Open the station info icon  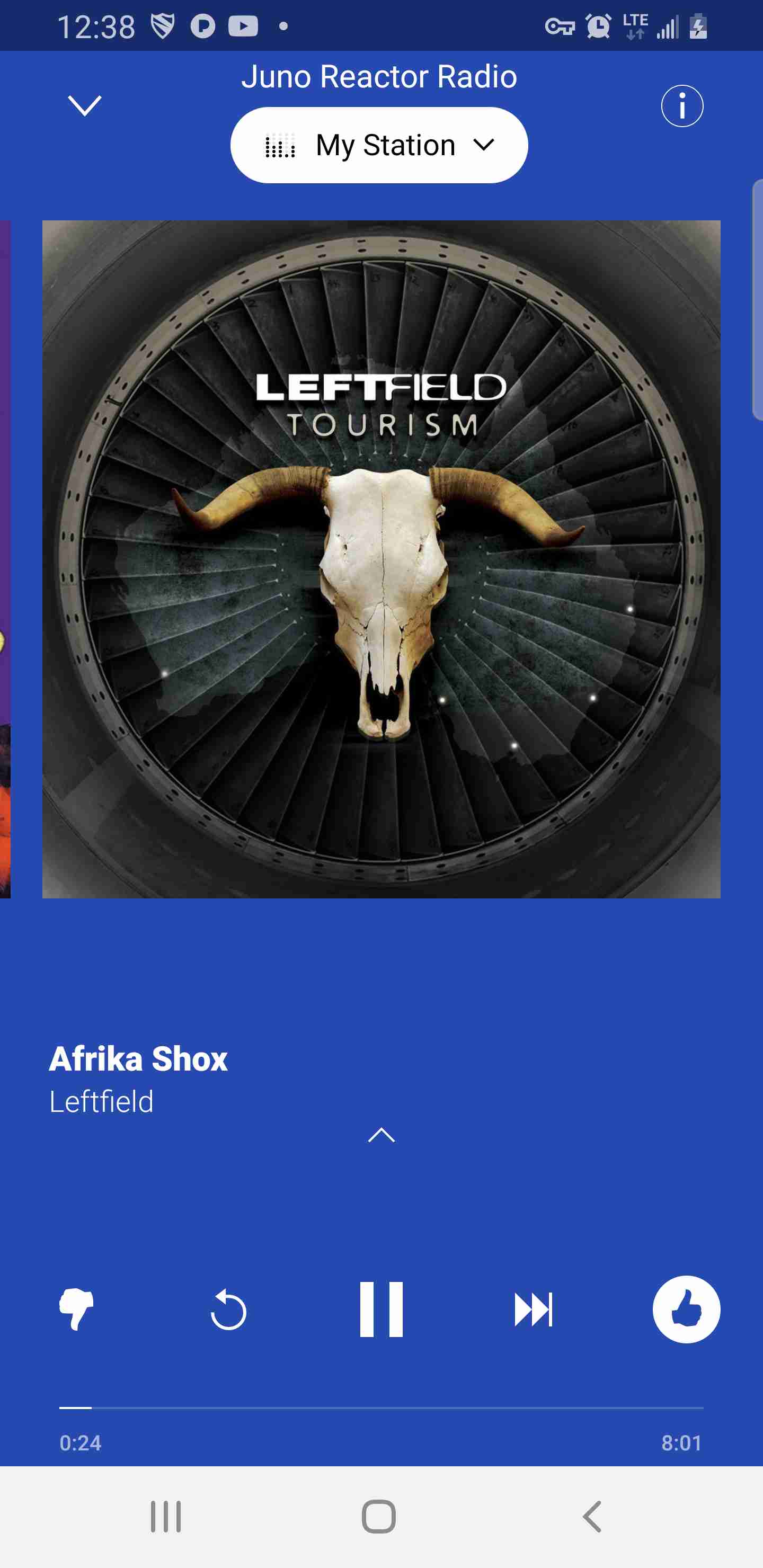[682, 106]
